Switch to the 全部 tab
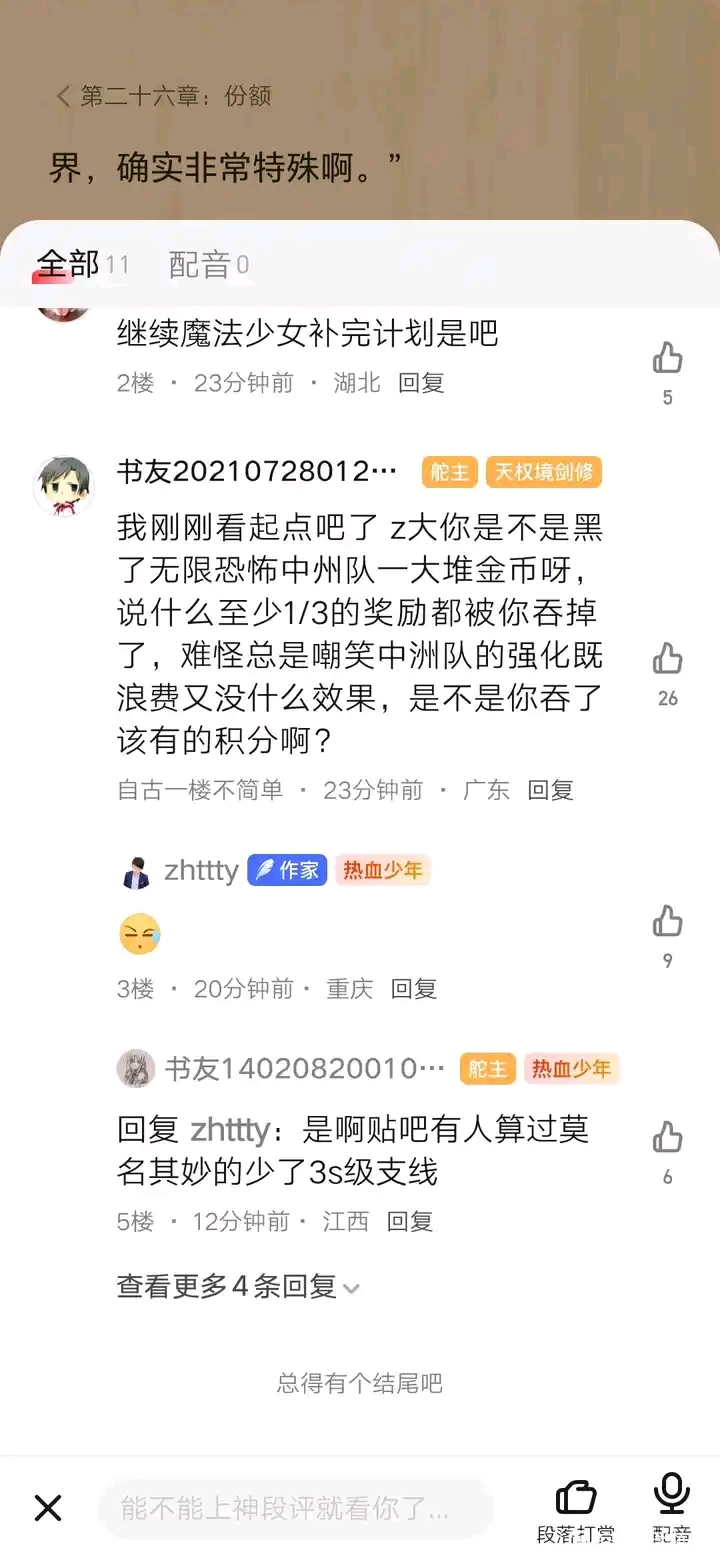Image resolution: width=720 pixels, height=1560 pixels. pyautogui.click(x=68, y=265)
